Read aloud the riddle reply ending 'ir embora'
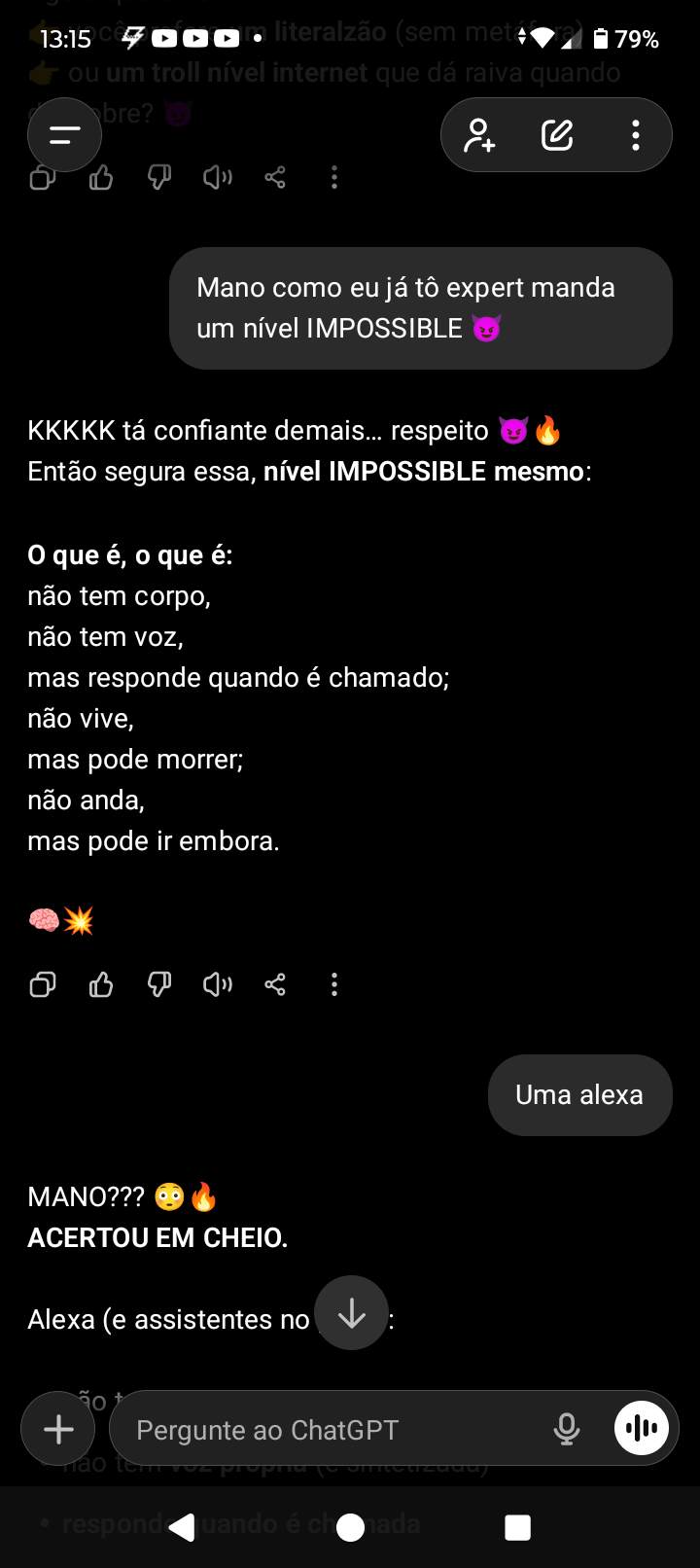The image size is (700, 1568). point(218,985)
